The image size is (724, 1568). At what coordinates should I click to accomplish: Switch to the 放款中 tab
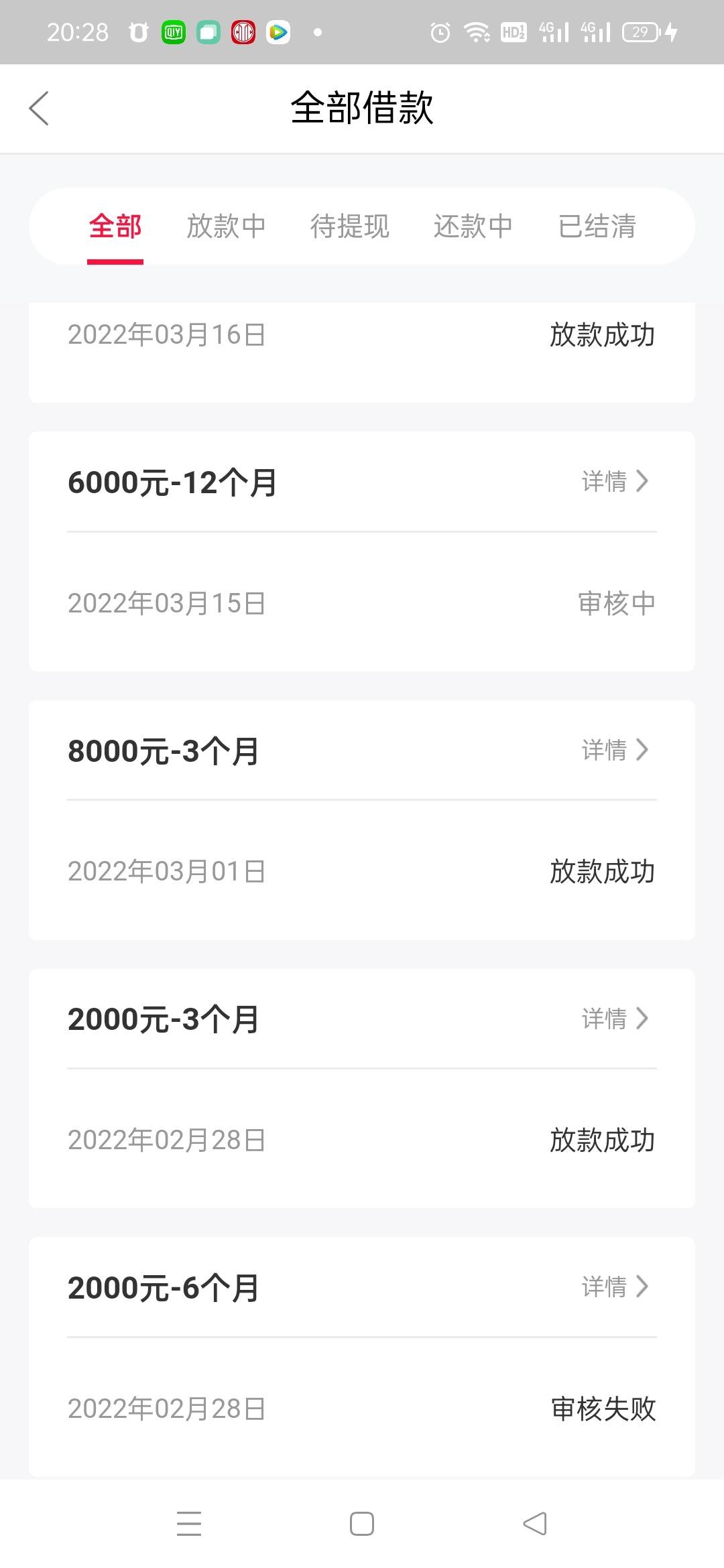[226, 226]
